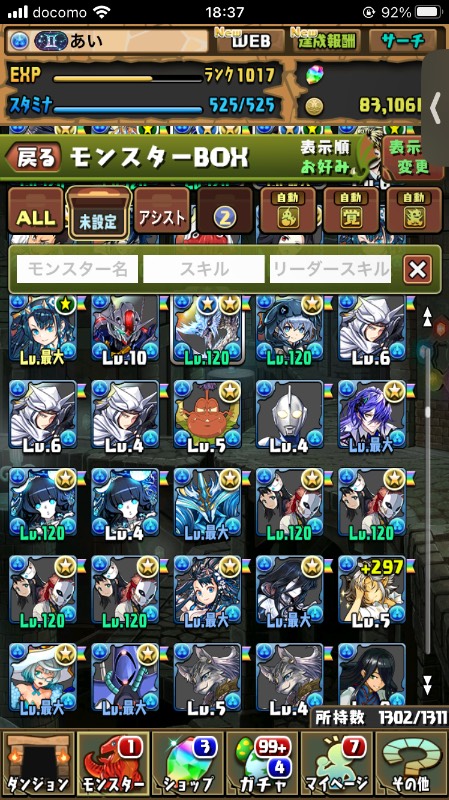Select the Ultraman monster Lv.4
Image resolution: width=449 pixels, height=800 pixels.
tap(290, 416)
